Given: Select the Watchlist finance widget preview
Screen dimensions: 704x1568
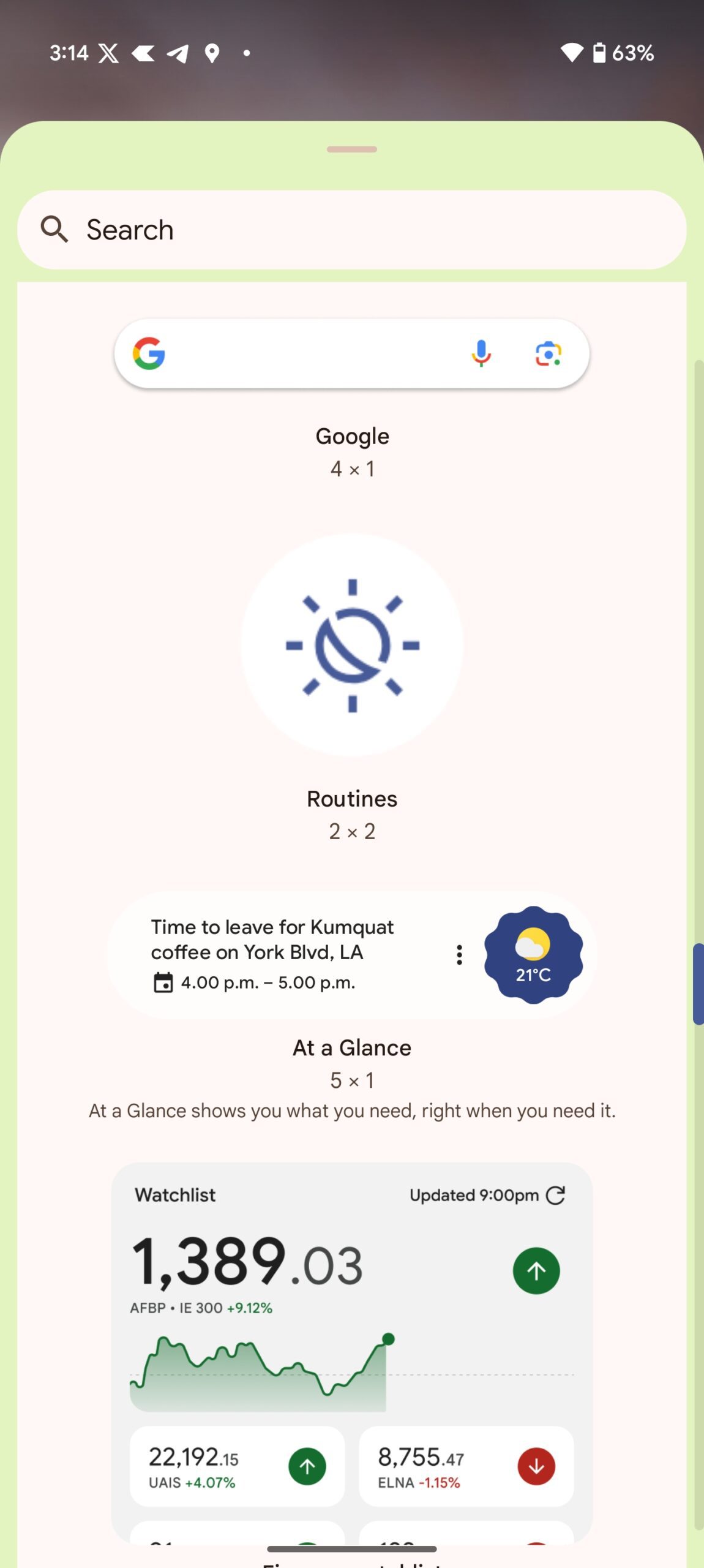Looking at the screenshot, I should 351,1347.
